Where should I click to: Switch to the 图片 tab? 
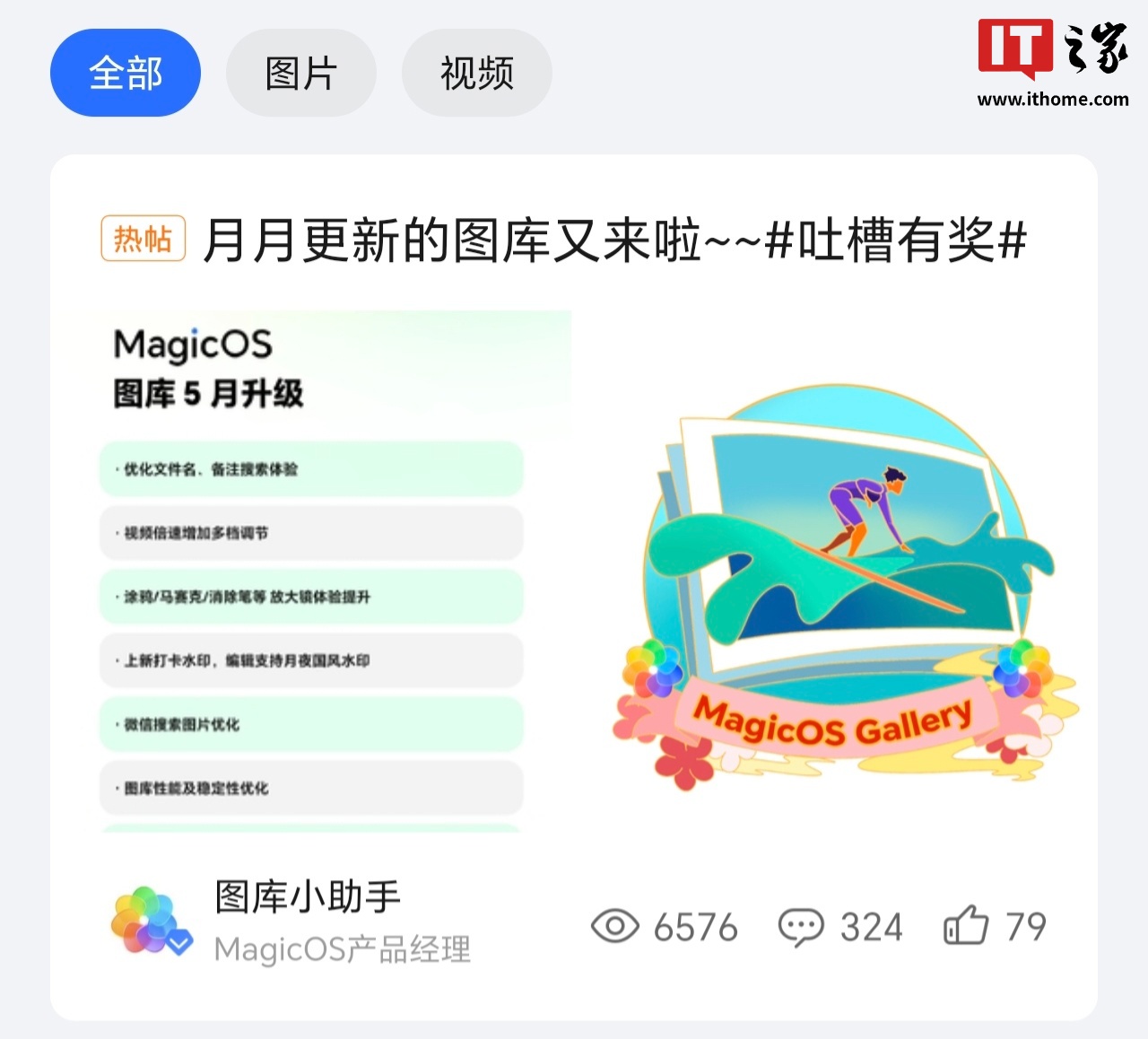click(300, 73)
